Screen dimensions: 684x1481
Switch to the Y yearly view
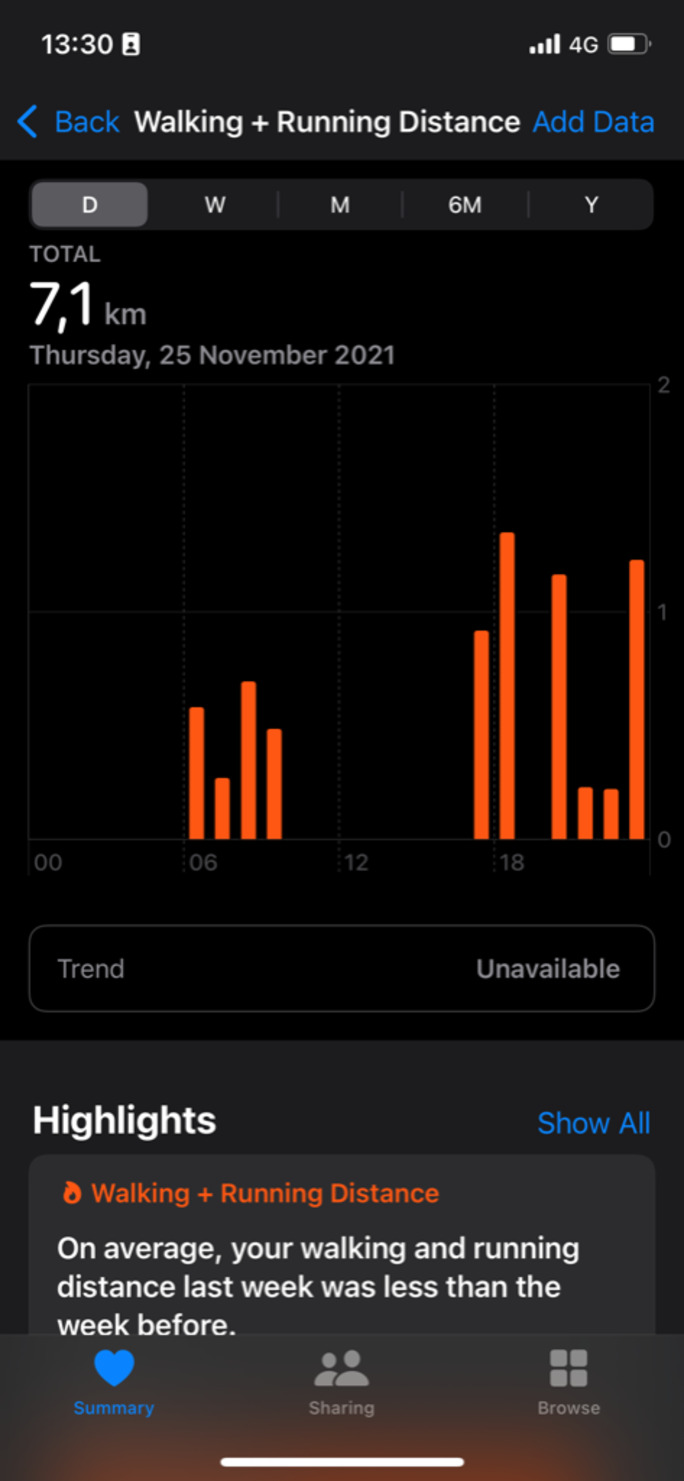591,205
